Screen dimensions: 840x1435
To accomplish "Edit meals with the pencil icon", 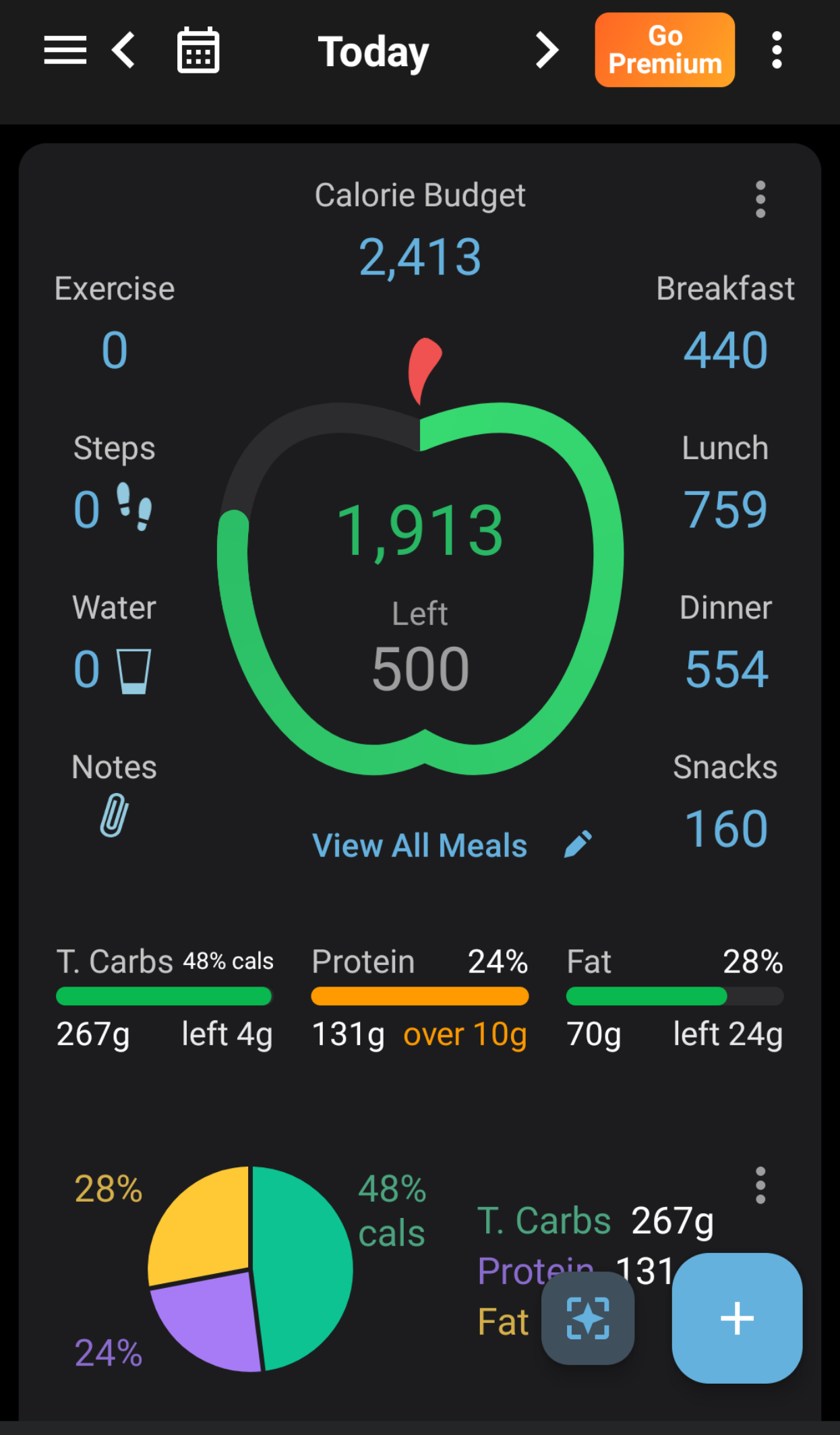I will (578, 844).
